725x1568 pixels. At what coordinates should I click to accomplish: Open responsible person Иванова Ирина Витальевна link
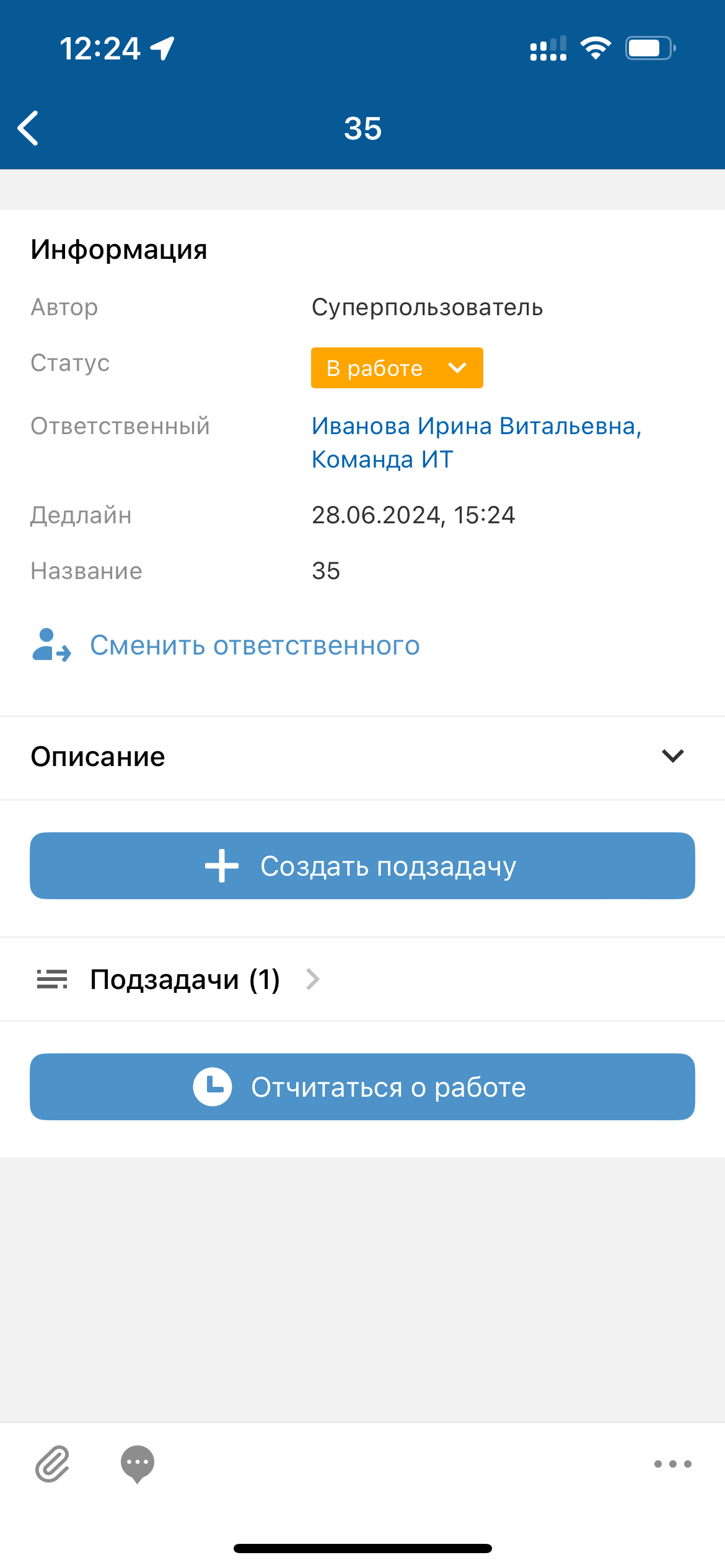[x=476, y=427]
